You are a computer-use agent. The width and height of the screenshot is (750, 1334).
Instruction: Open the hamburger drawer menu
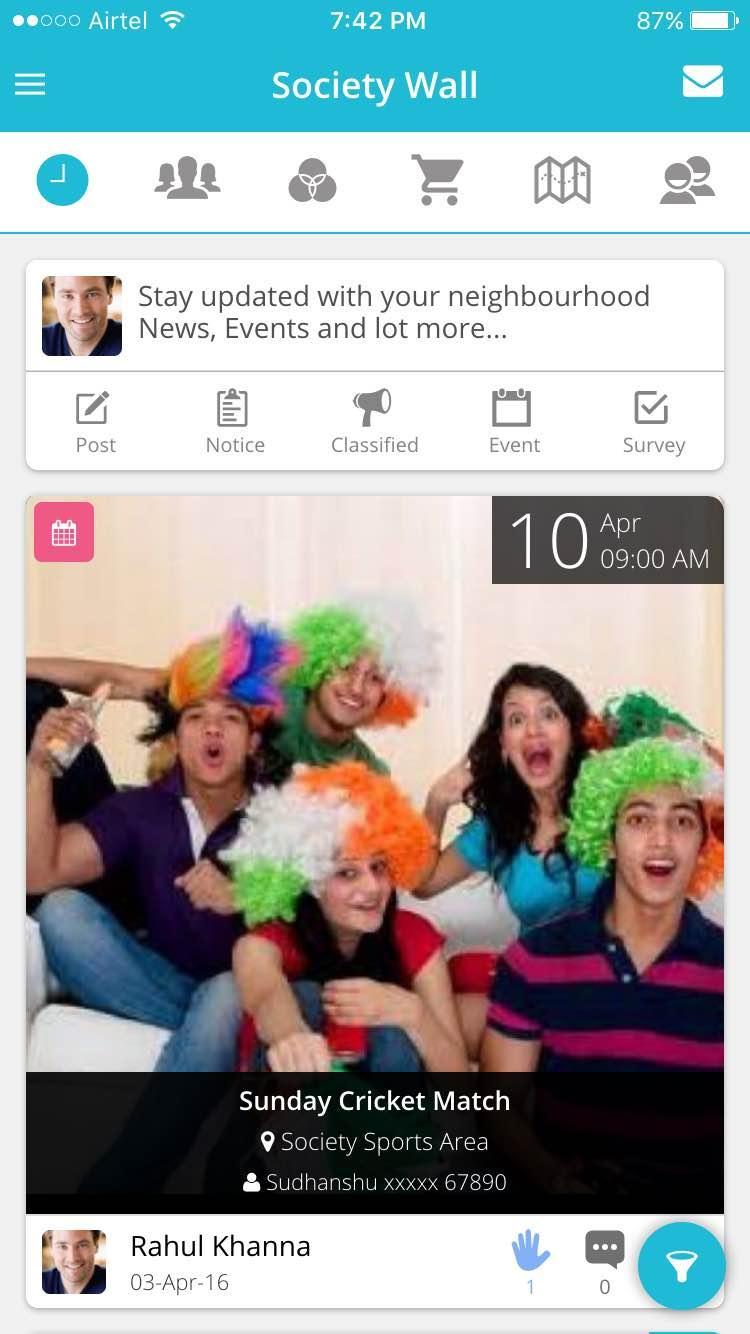[30, 85]
